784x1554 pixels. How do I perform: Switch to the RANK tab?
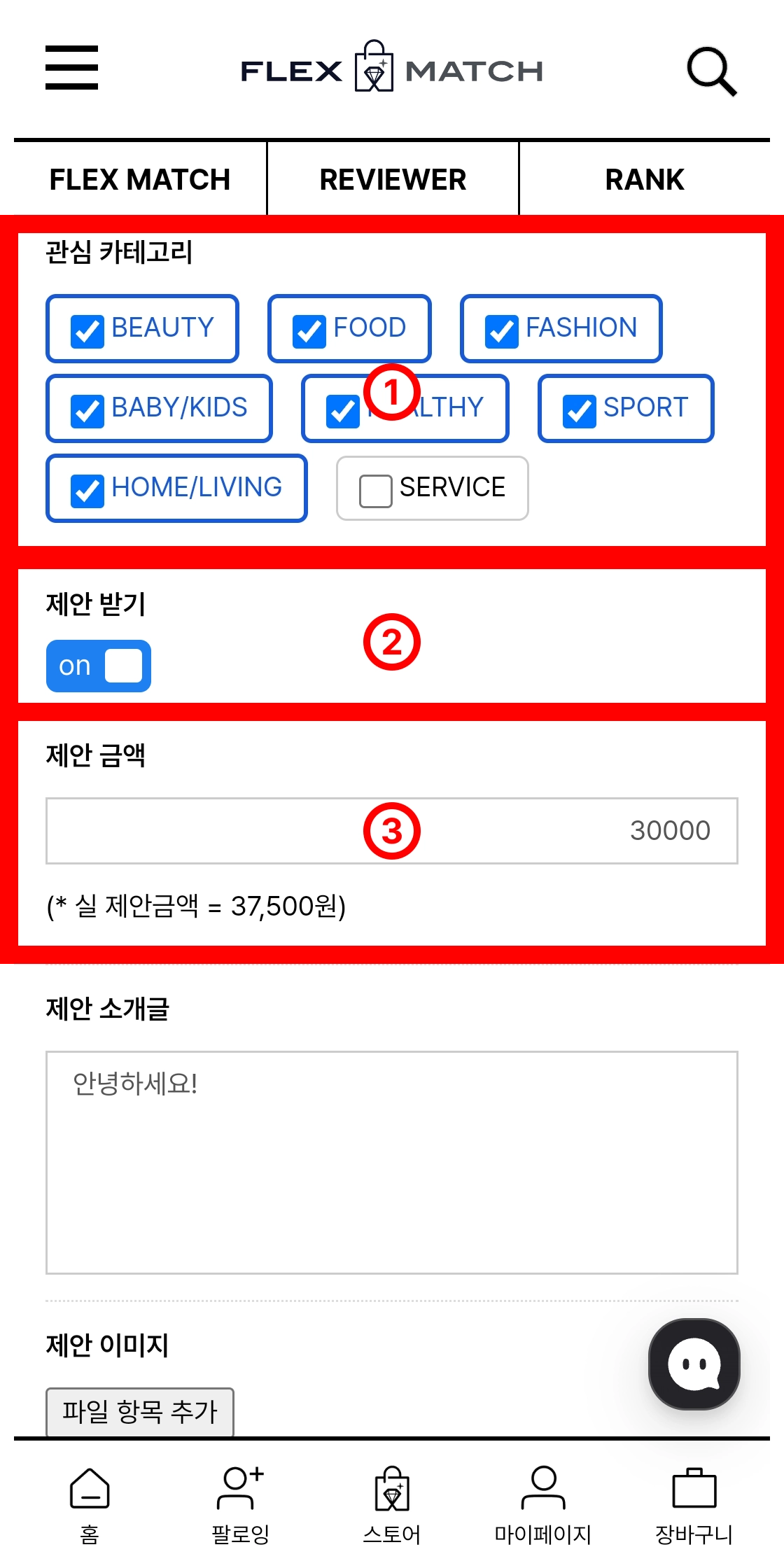tap(644, 179)
